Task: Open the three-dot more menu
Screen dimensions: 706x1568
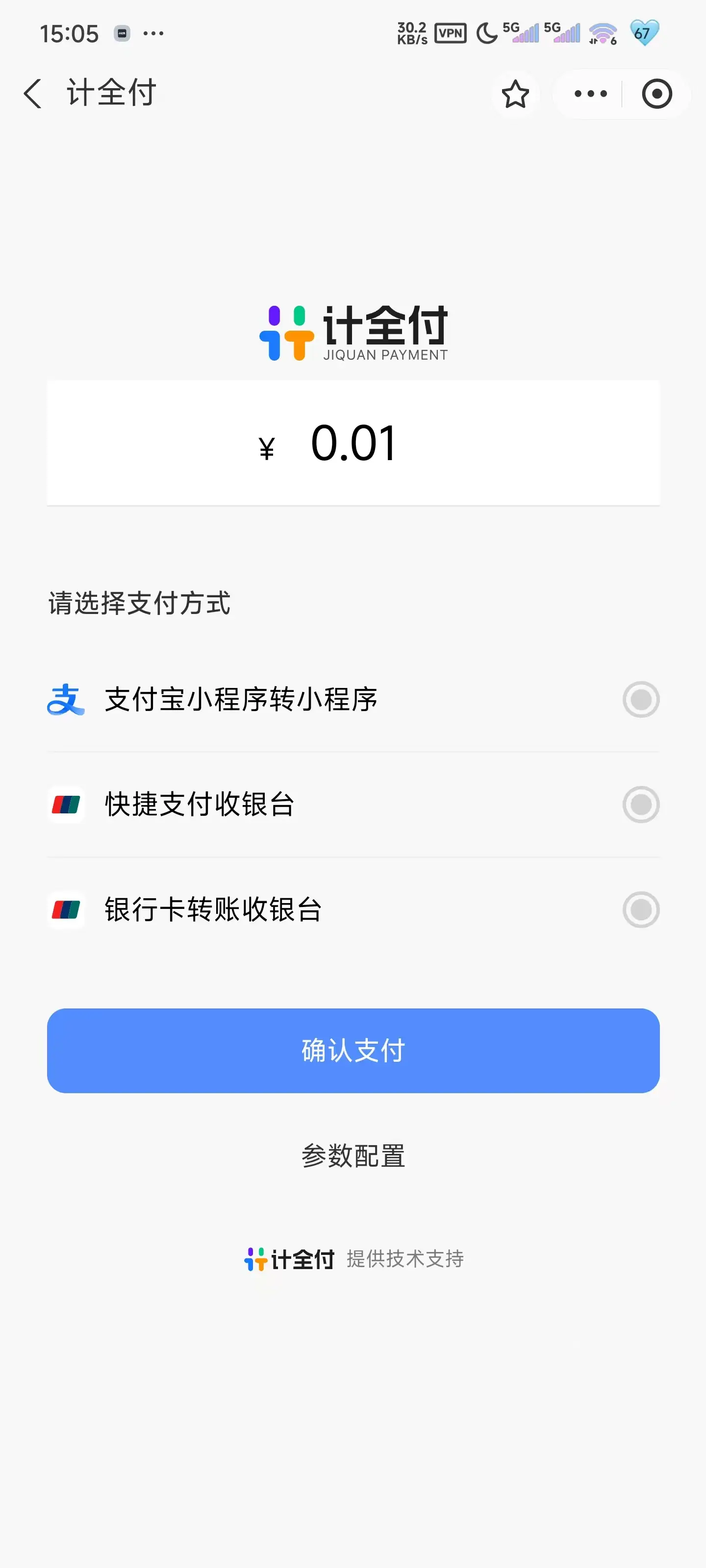Action: [590, 94]
